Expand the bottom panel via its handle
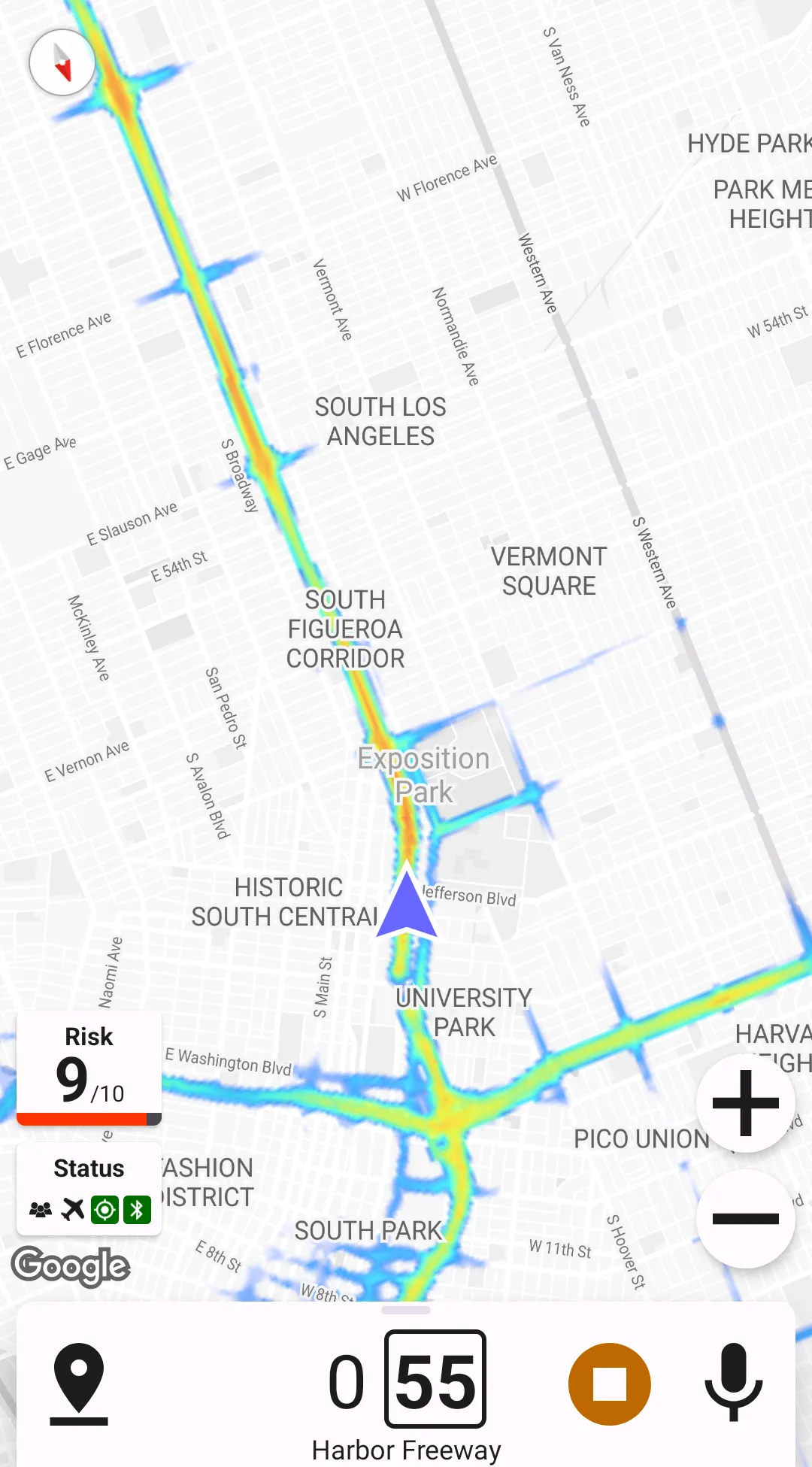This screenshot has width=812, height=1467. [x=406, y=1310]
